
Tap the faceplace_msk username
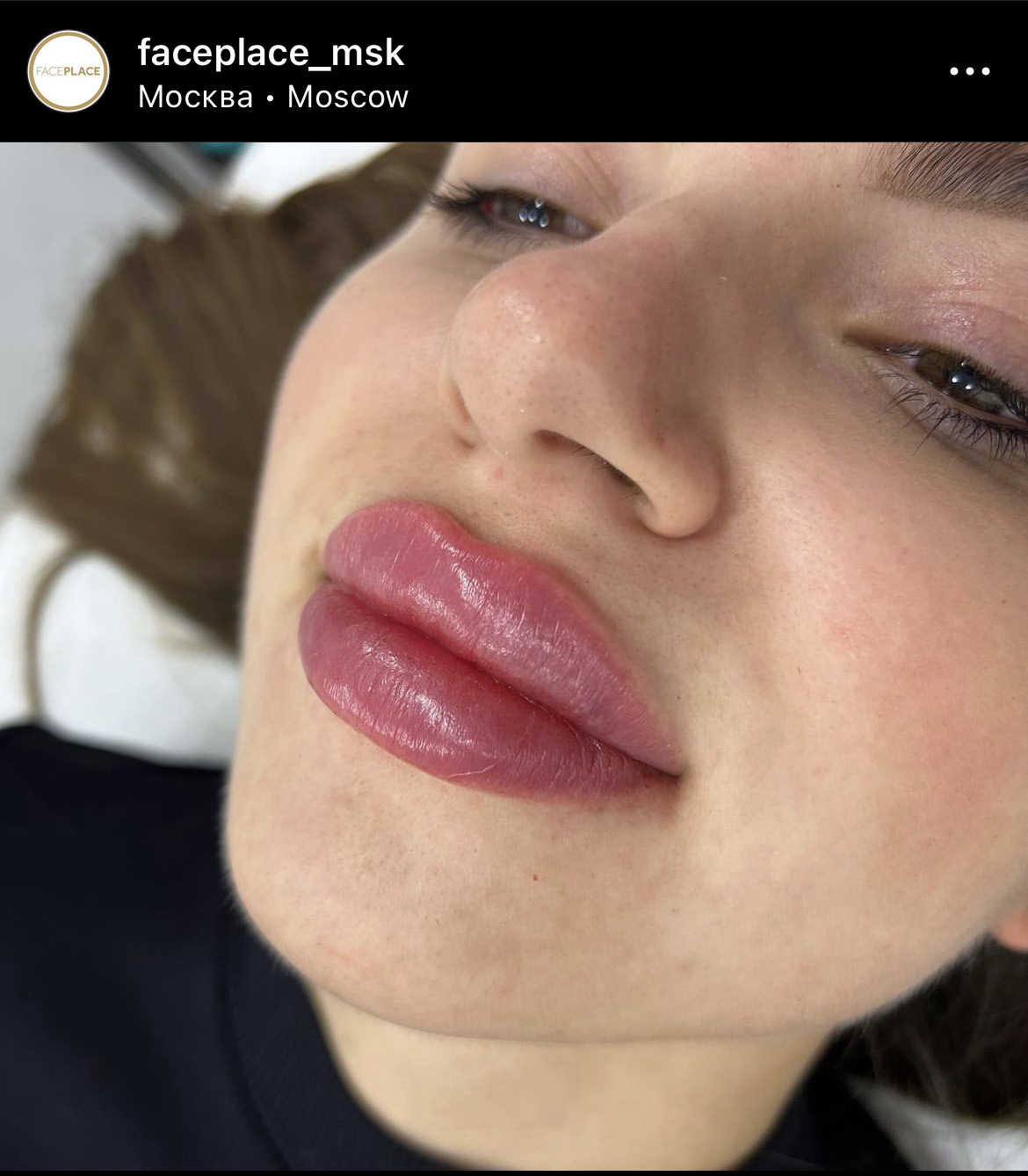(271, 53)
